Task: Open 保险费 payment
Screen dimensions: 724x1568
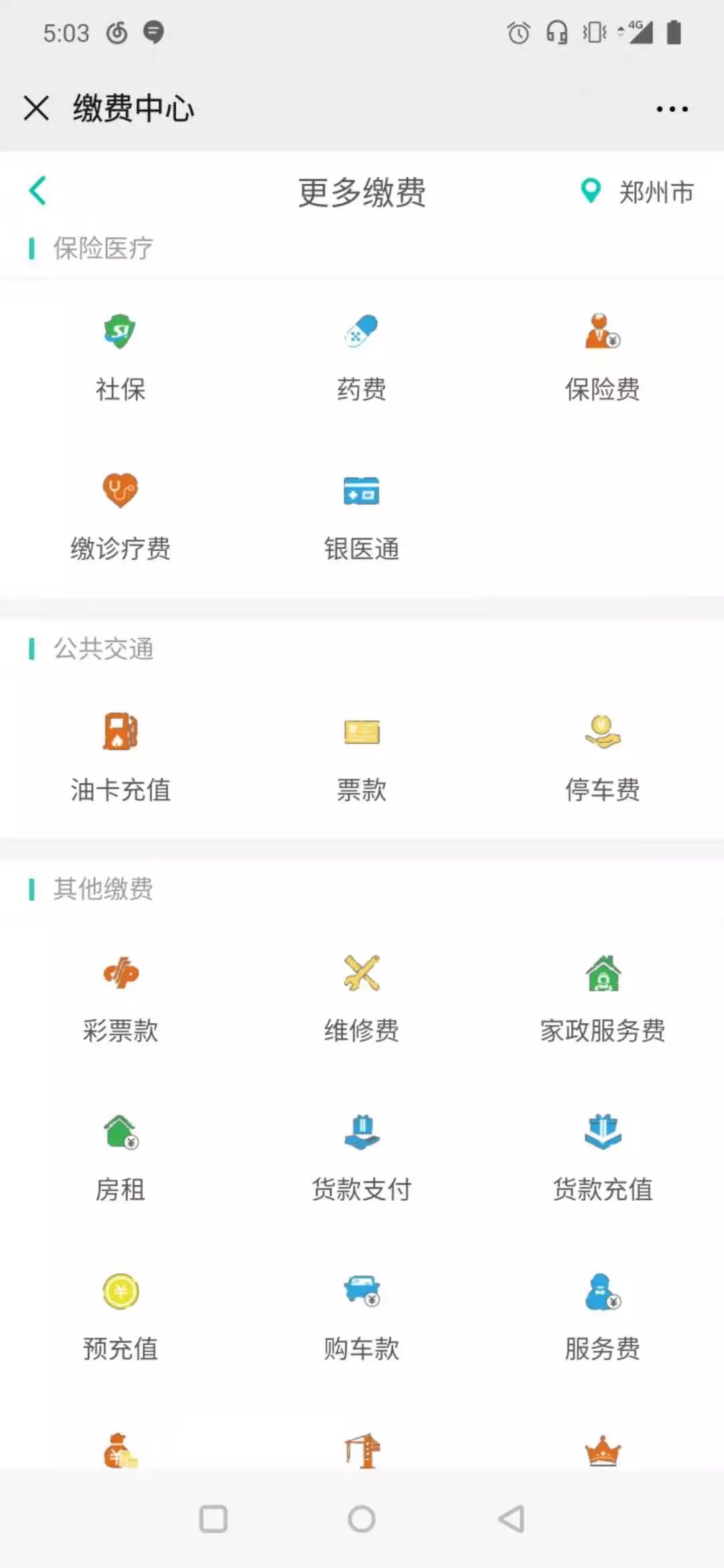Action: coord(603,358)
